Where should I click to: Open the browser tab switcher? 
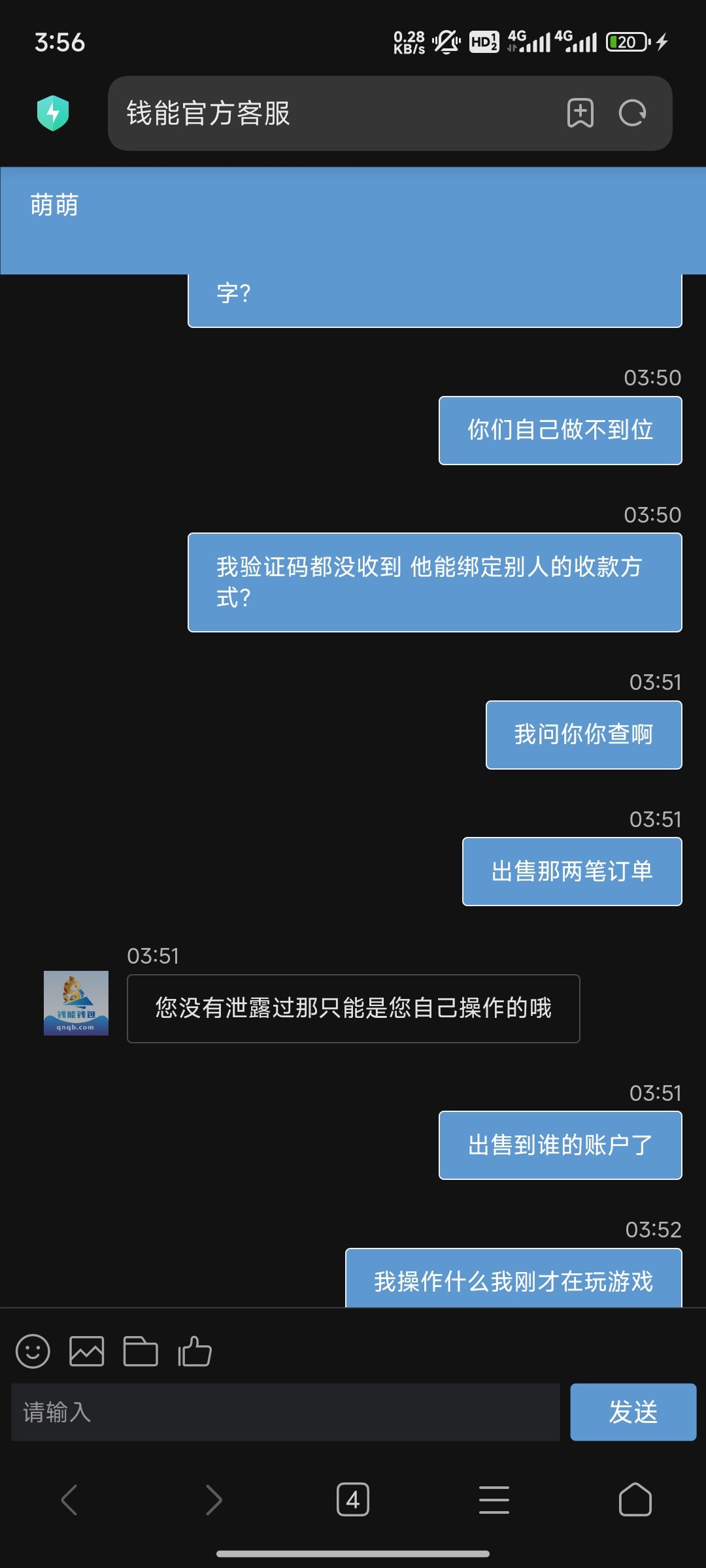tap(353, 1499)
